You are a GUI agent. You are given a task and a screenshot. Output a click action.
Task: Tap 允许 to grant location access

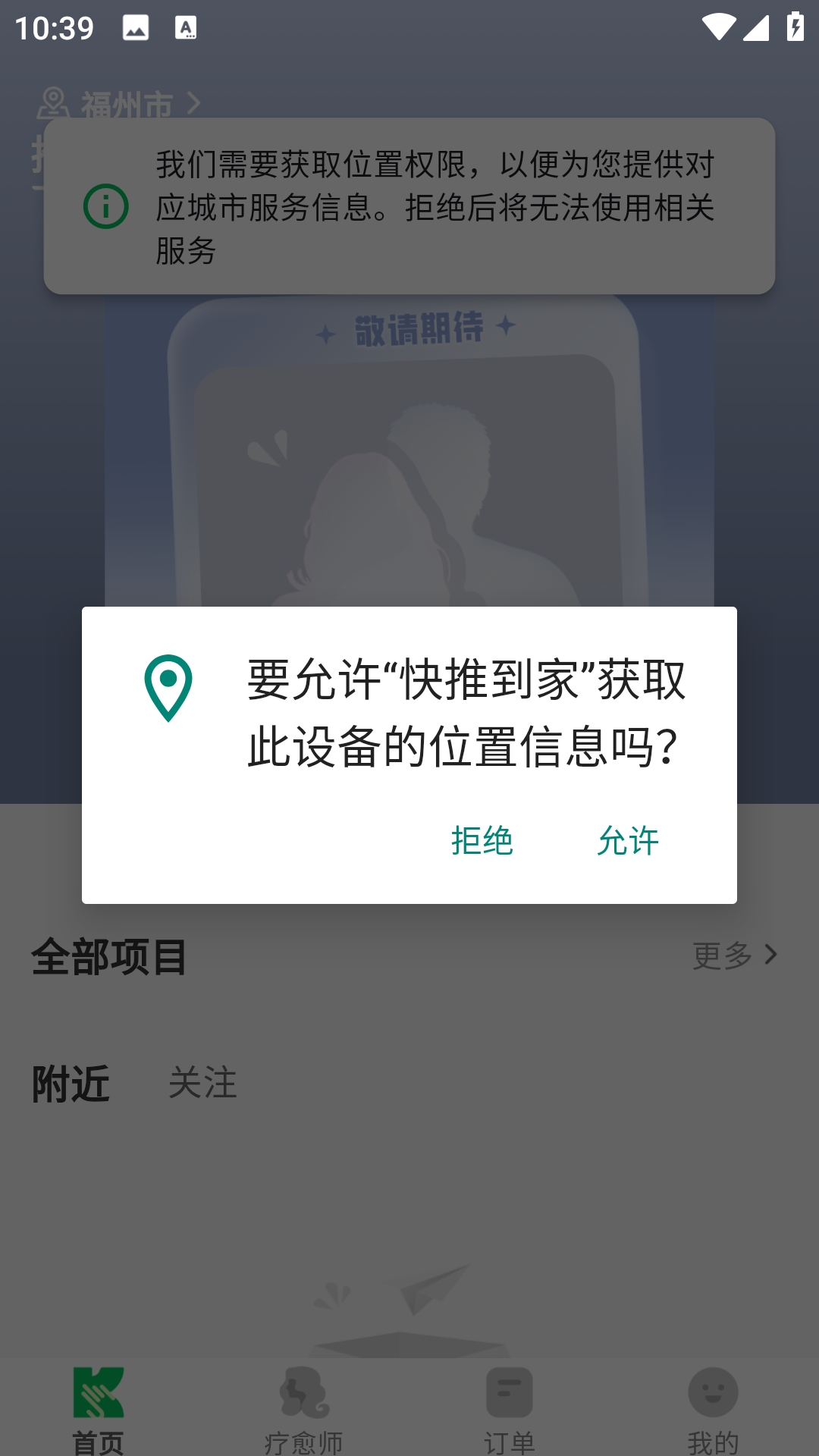point(628,841)
